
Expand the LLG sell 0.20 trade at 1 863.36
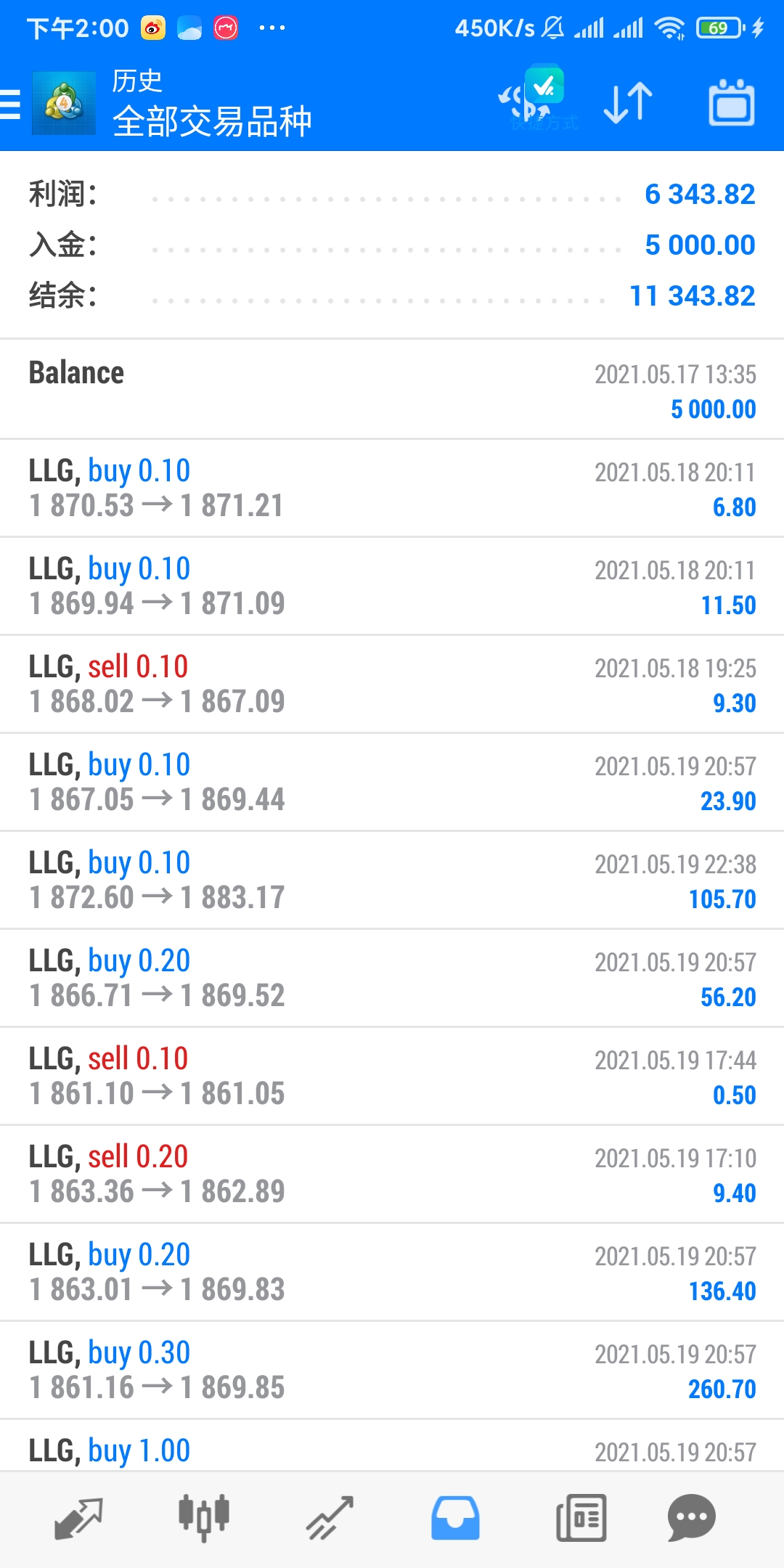392,1174
